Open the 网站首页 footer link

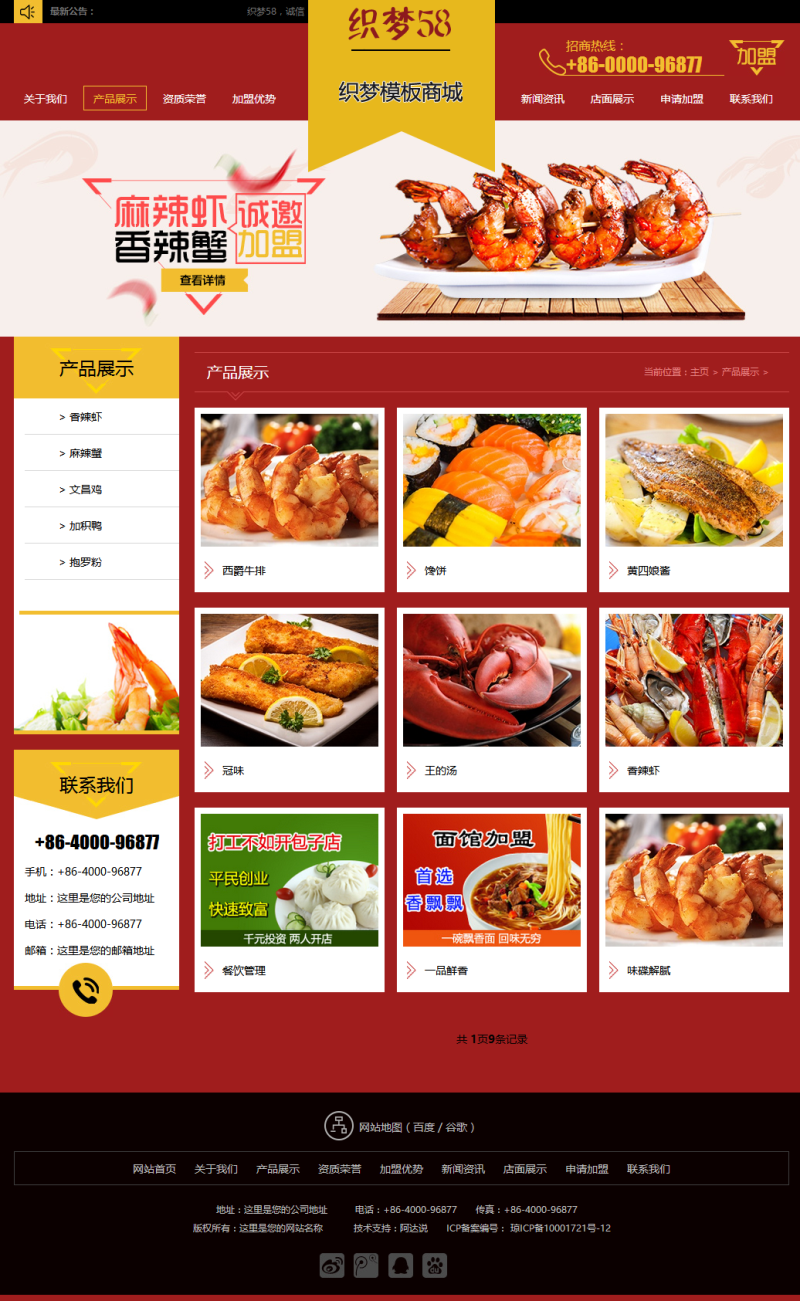(x=154, y=1169)
